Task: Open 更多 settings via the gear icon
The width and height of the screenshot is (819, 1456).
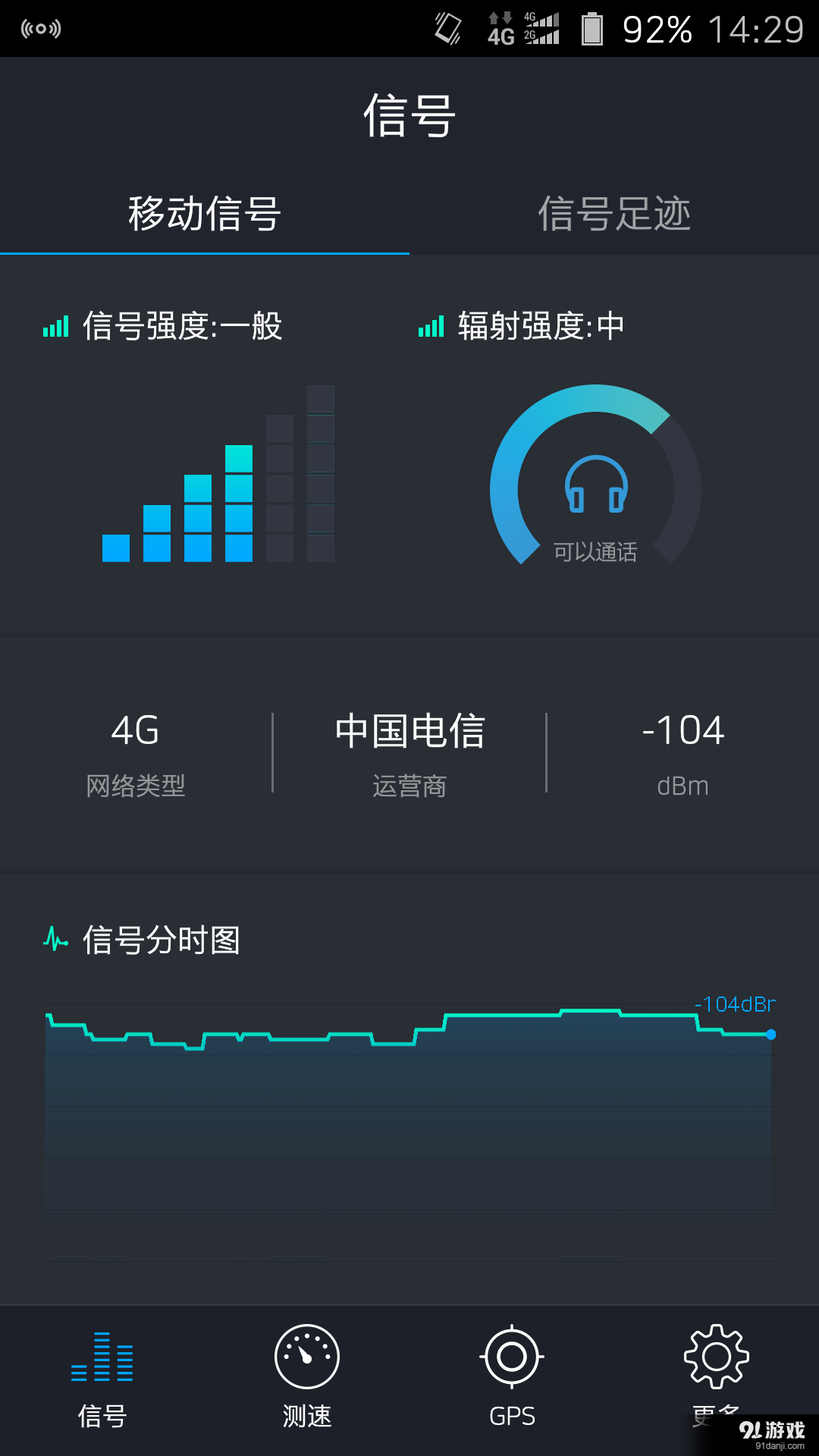Action: click(x=717, y=1357)
